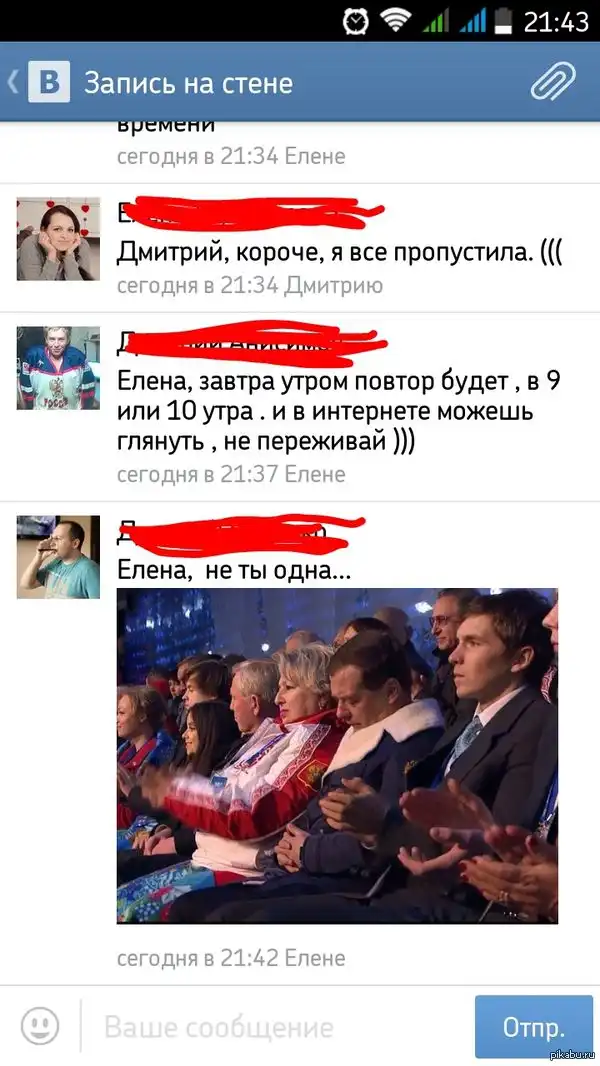This screenshot has height=1066, width=600.
Task: Send the comment with 'Отпр.' button
Action: (534, 1026)
